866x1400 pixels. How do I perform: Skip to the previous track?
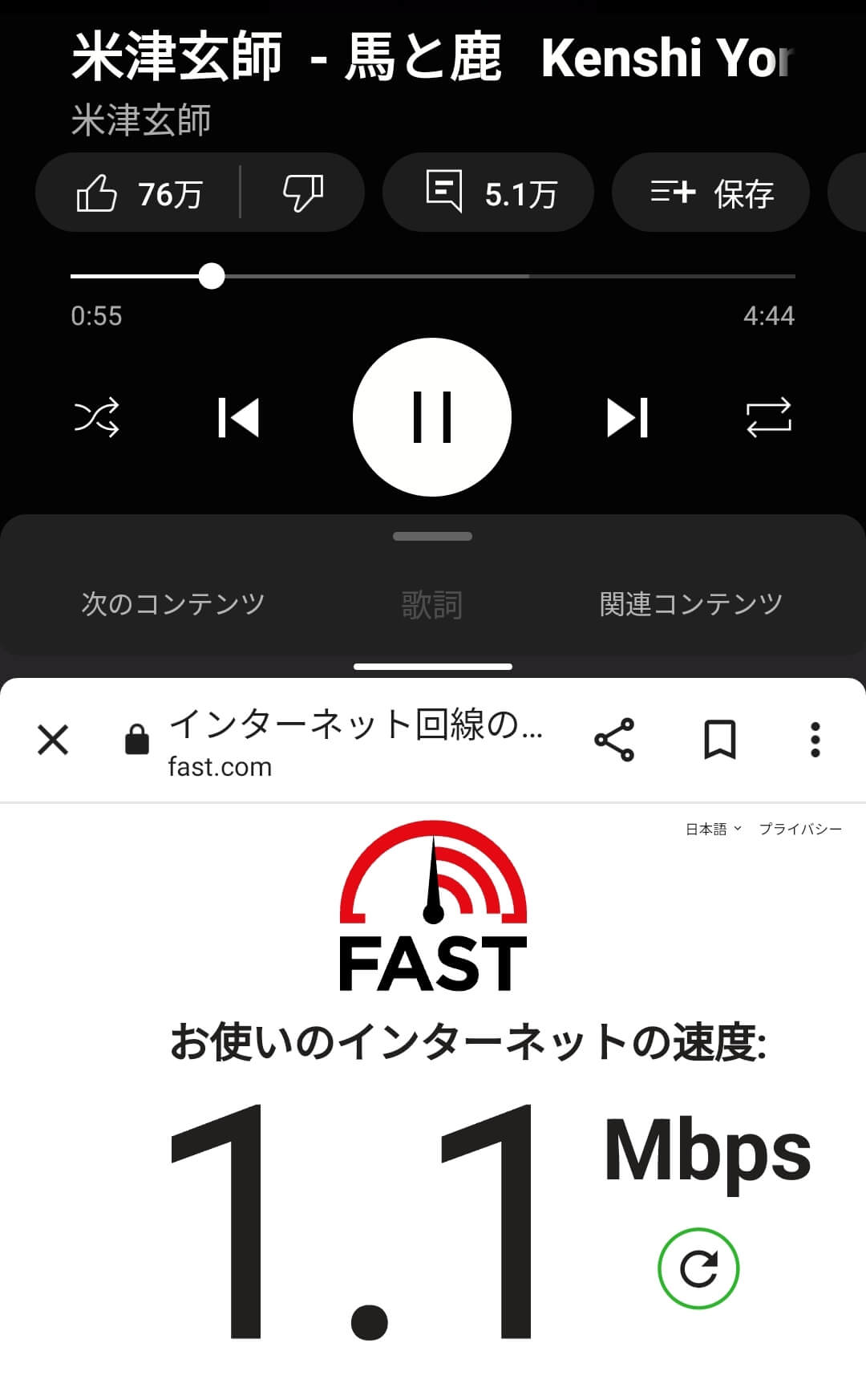point(239,417)
